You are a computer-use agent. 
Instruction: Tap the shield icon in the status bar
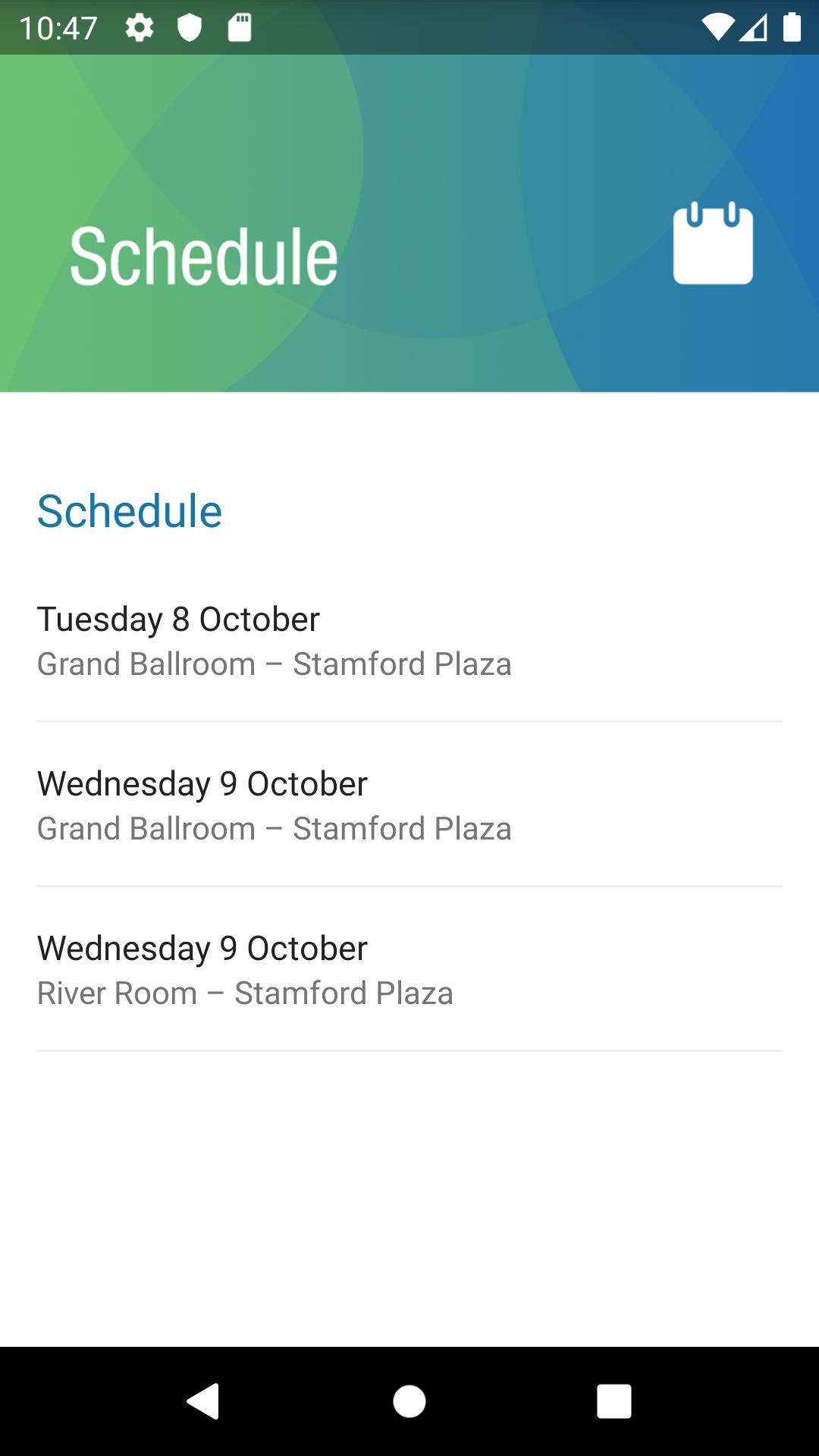coord(191,28)
